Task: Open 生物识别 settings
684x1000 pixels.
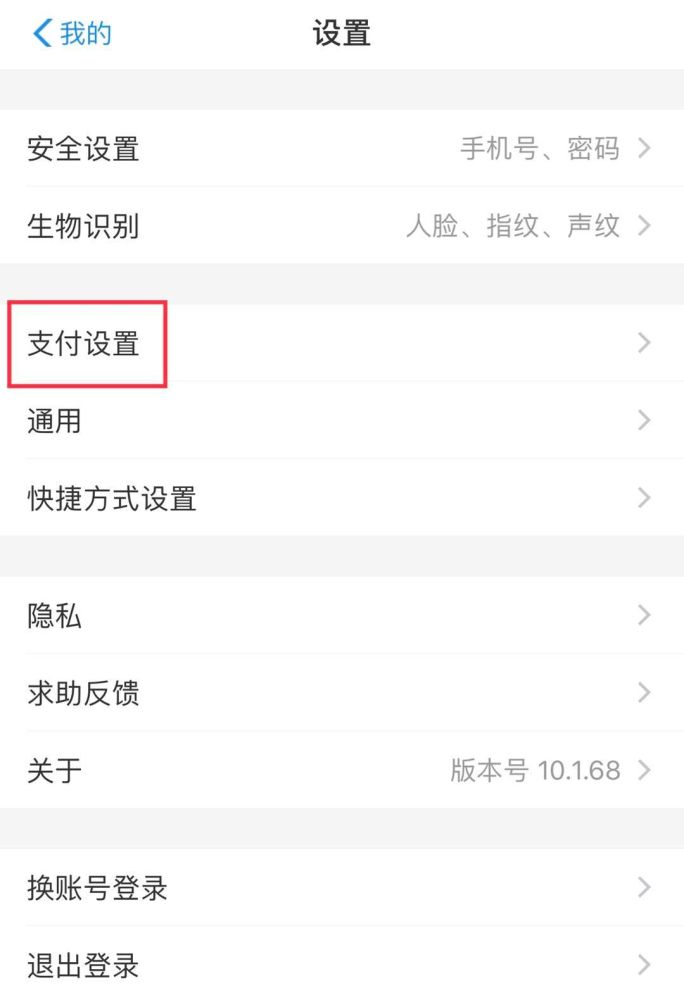Action: 340,226
